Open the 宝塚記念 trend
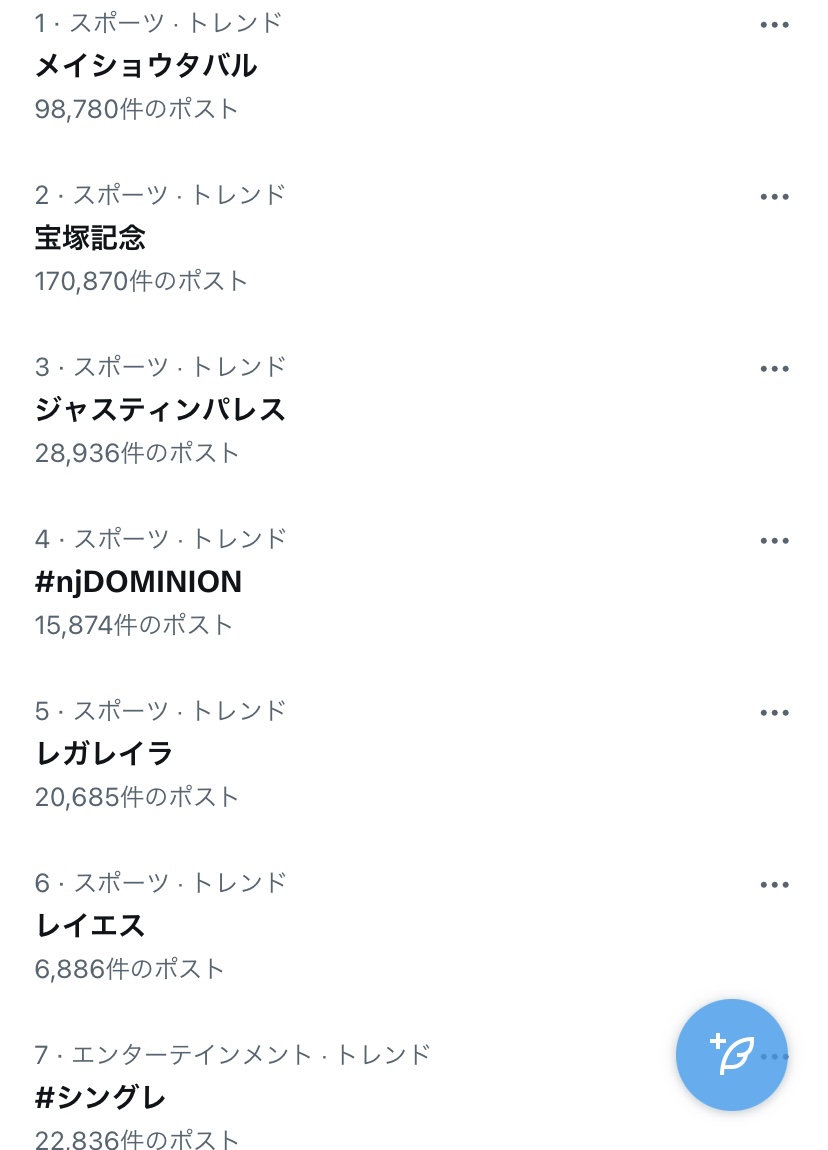 pos(91,238)
